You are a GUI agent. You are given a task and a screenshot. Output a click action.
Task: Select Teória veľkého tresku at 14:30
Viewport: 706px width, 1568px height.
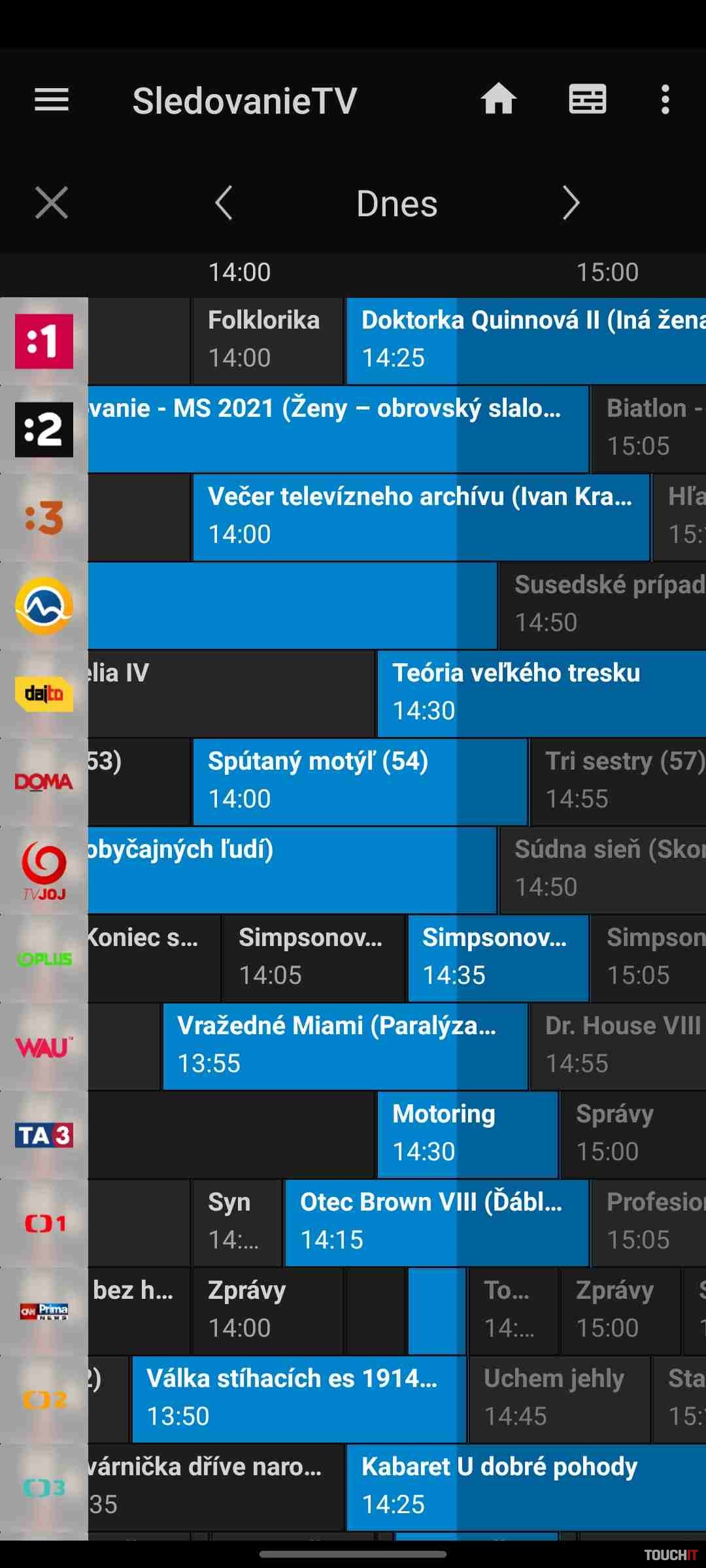click(541, 693)
